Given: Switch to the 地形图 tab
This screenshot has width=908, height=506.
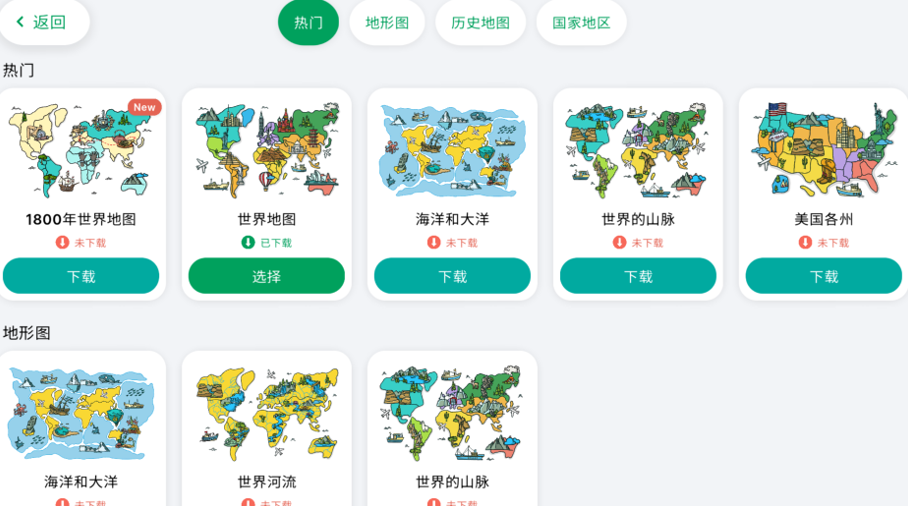Looking at the screenshot, I should (387, 22).
